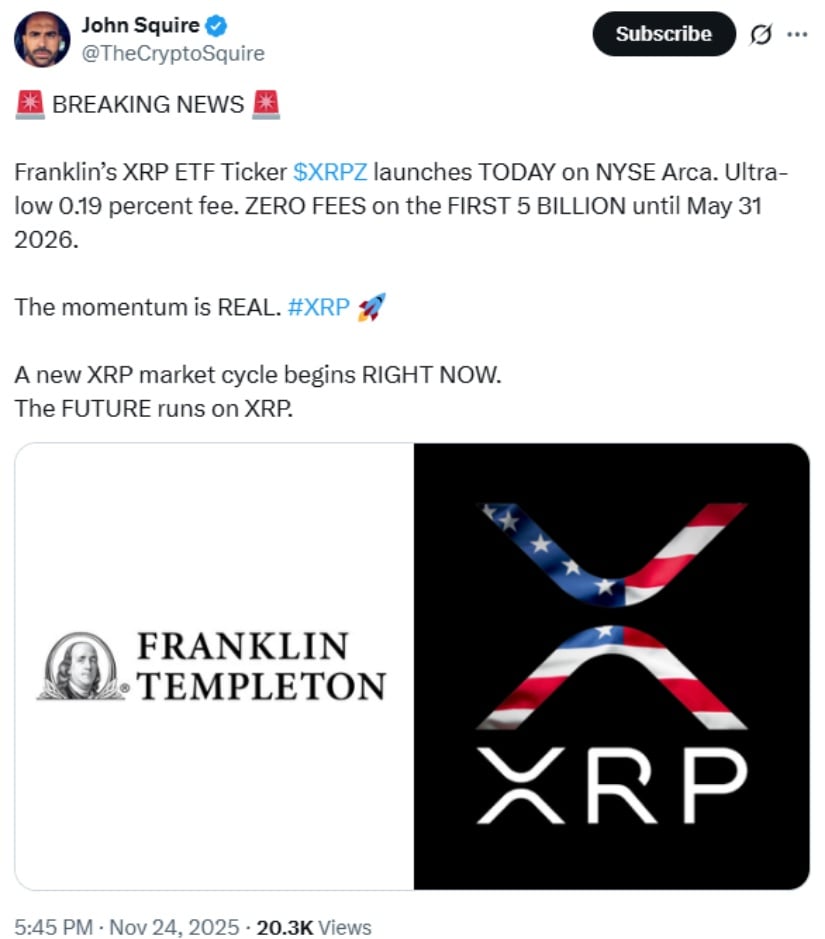This screenshot has height=939, width=825.
Task: Click the blue verified badge next to John Squire
Action: tap(214, 25)
